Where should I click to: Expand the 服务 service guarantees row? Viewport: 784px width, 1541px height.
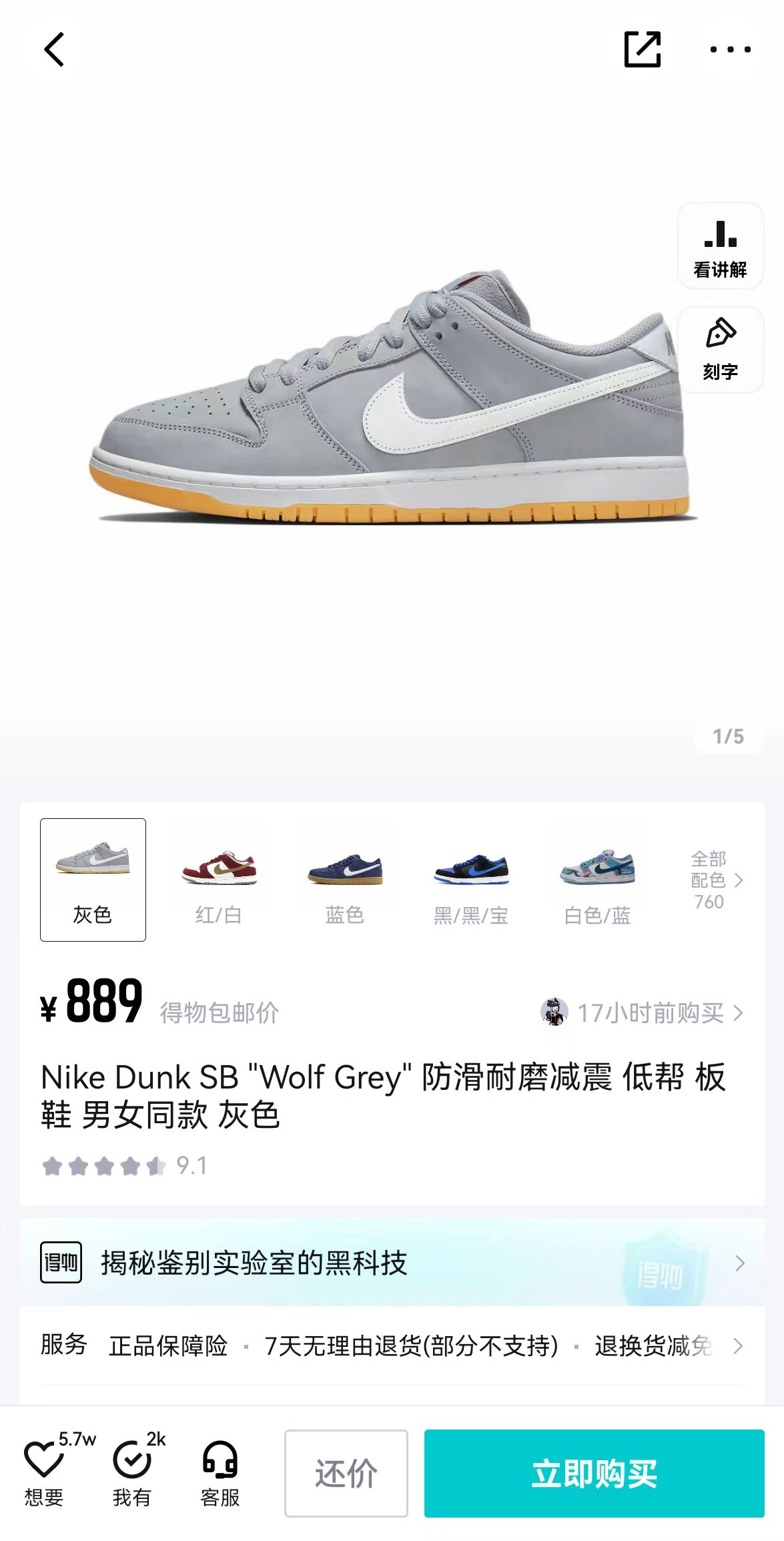[x=392, y=1345]
